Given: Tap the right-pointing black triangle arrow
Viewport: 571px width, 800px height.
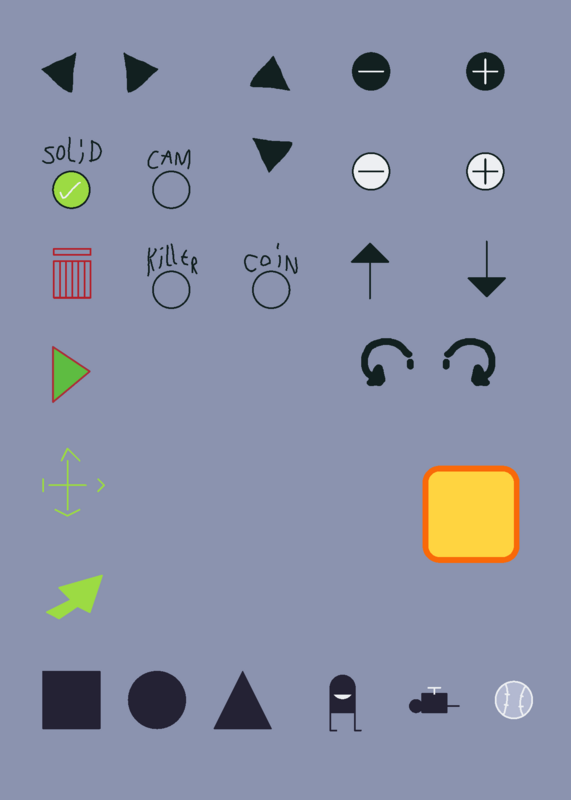Looking at the screenshot, I should 140,72.
